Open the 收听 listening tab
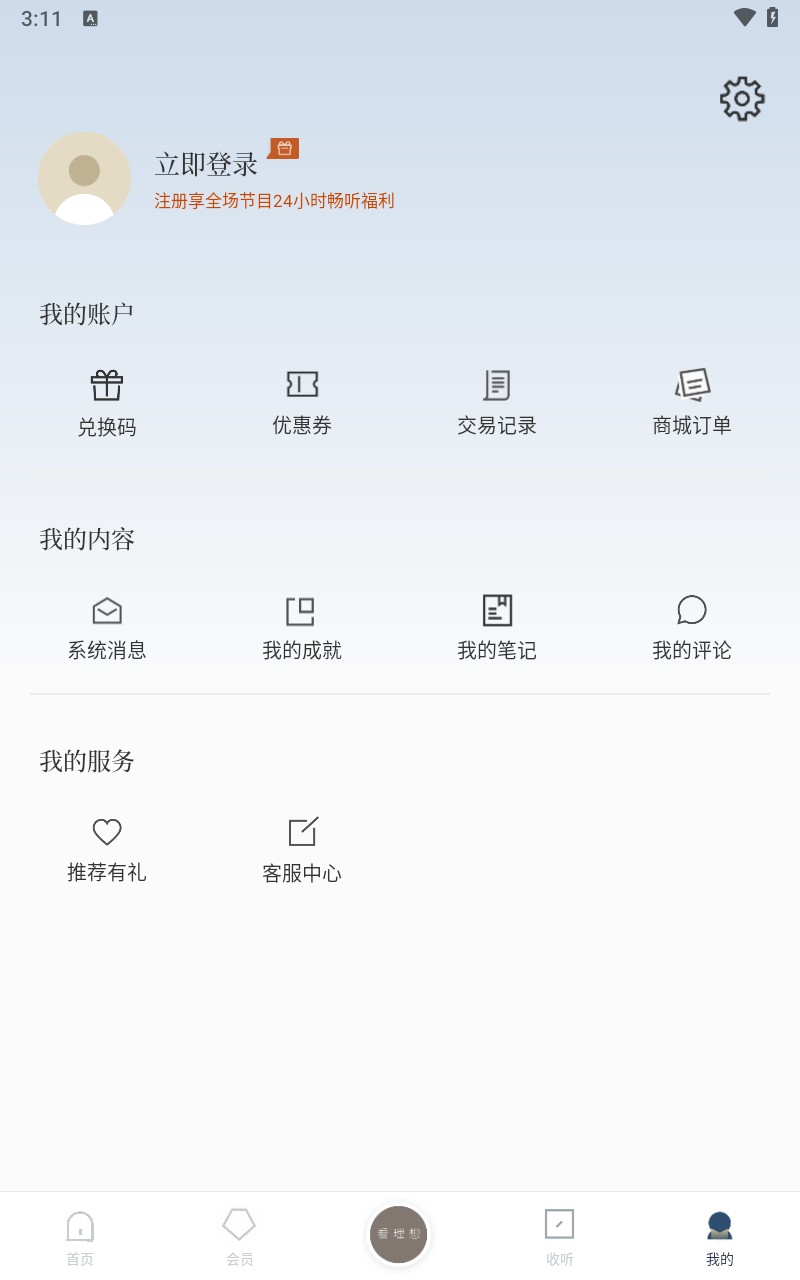 [x=559, y=1235]
